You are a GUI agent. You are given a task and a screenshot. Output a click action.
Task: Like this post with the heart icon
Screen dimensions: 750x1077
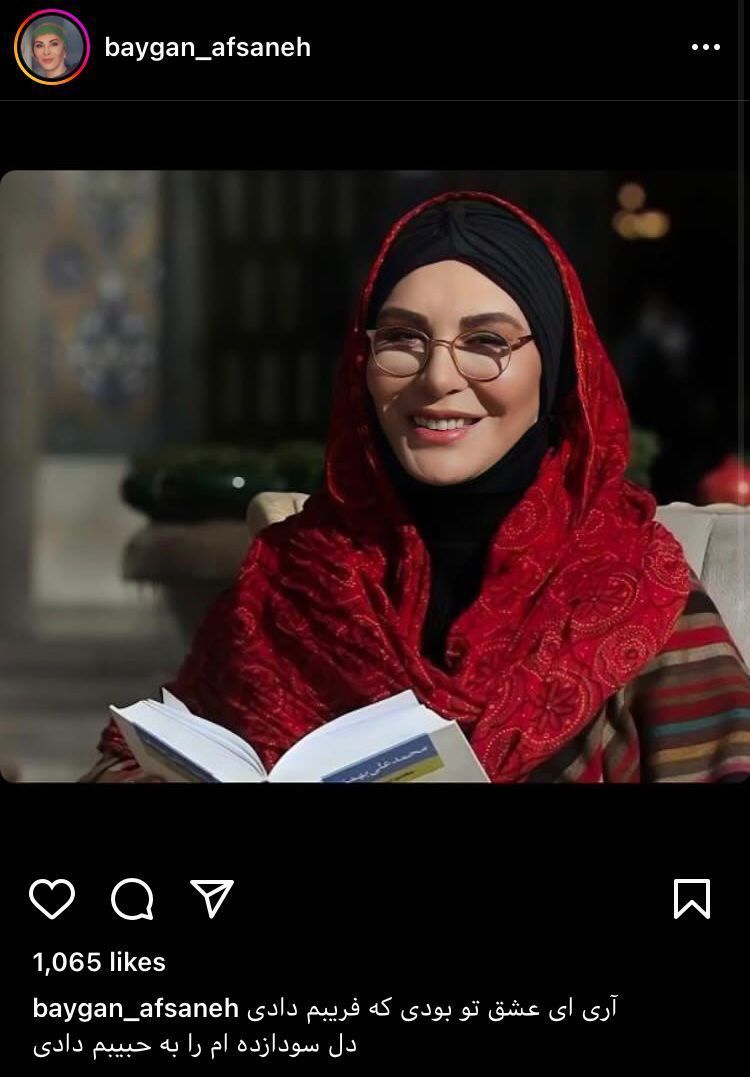point(52,898)
